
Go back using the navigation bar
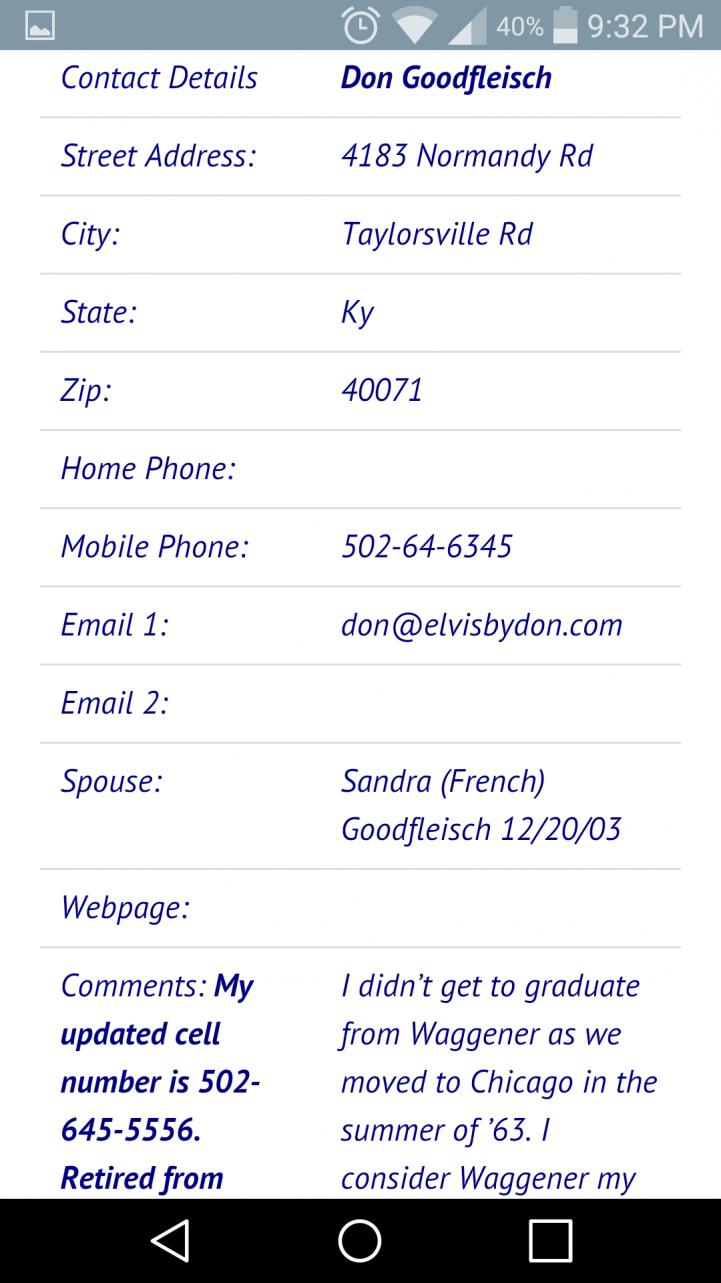pyautogui.click(x=170, y=1240)
